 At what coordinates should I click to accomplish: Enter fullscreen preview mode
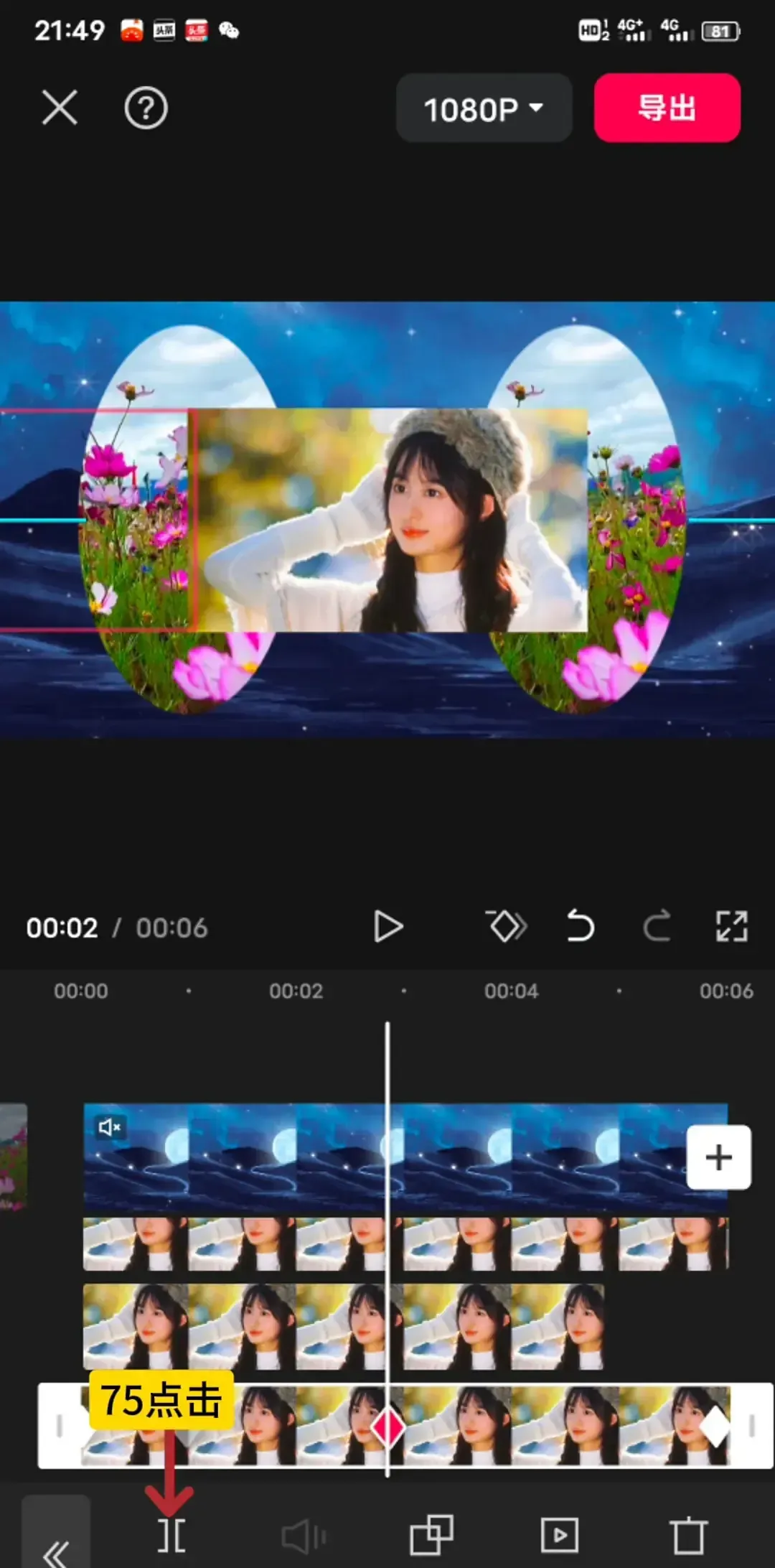click(x=731, y=927)
